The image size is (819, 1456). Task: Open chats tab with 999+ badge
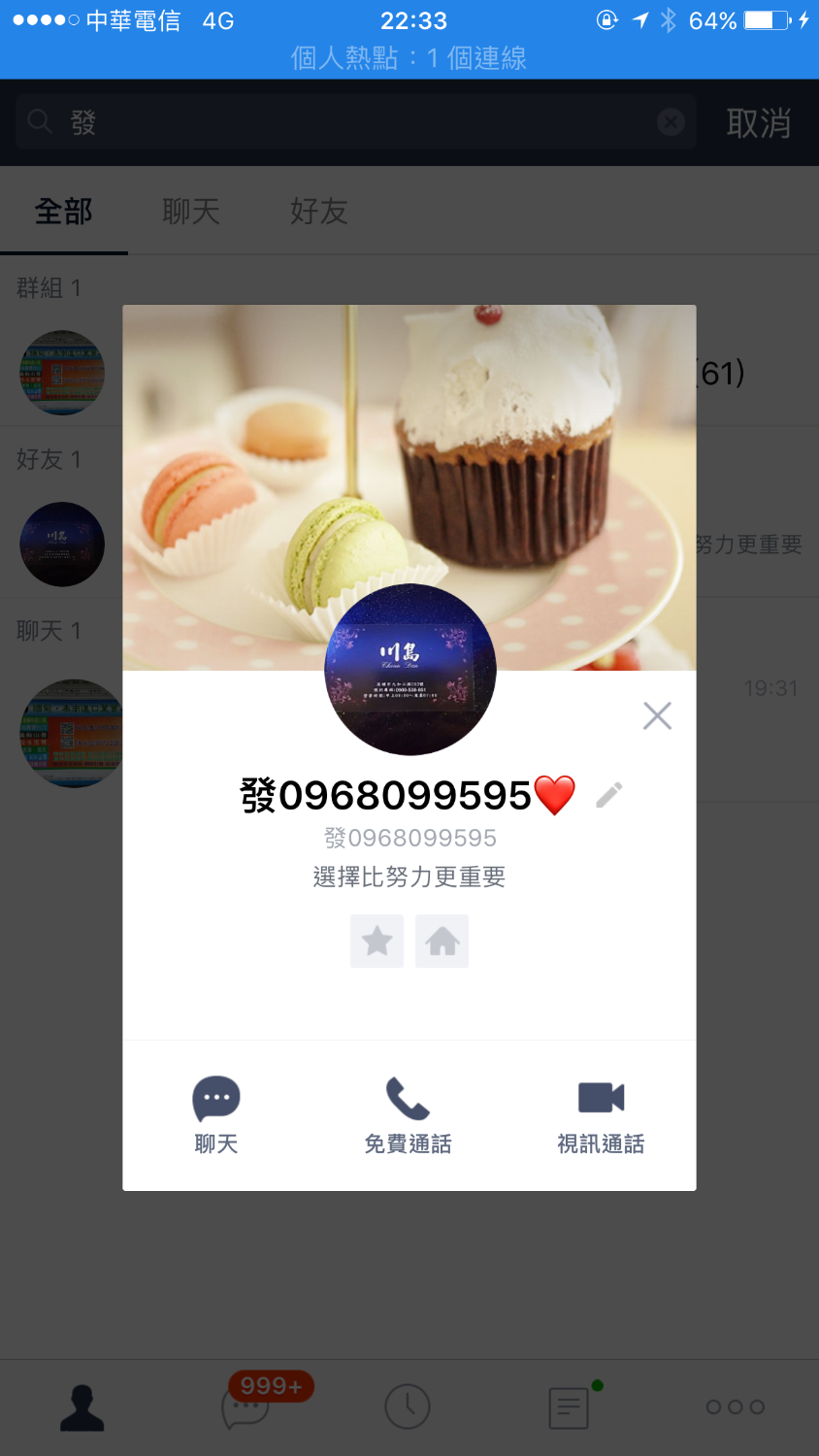(x=246, y=1406)
